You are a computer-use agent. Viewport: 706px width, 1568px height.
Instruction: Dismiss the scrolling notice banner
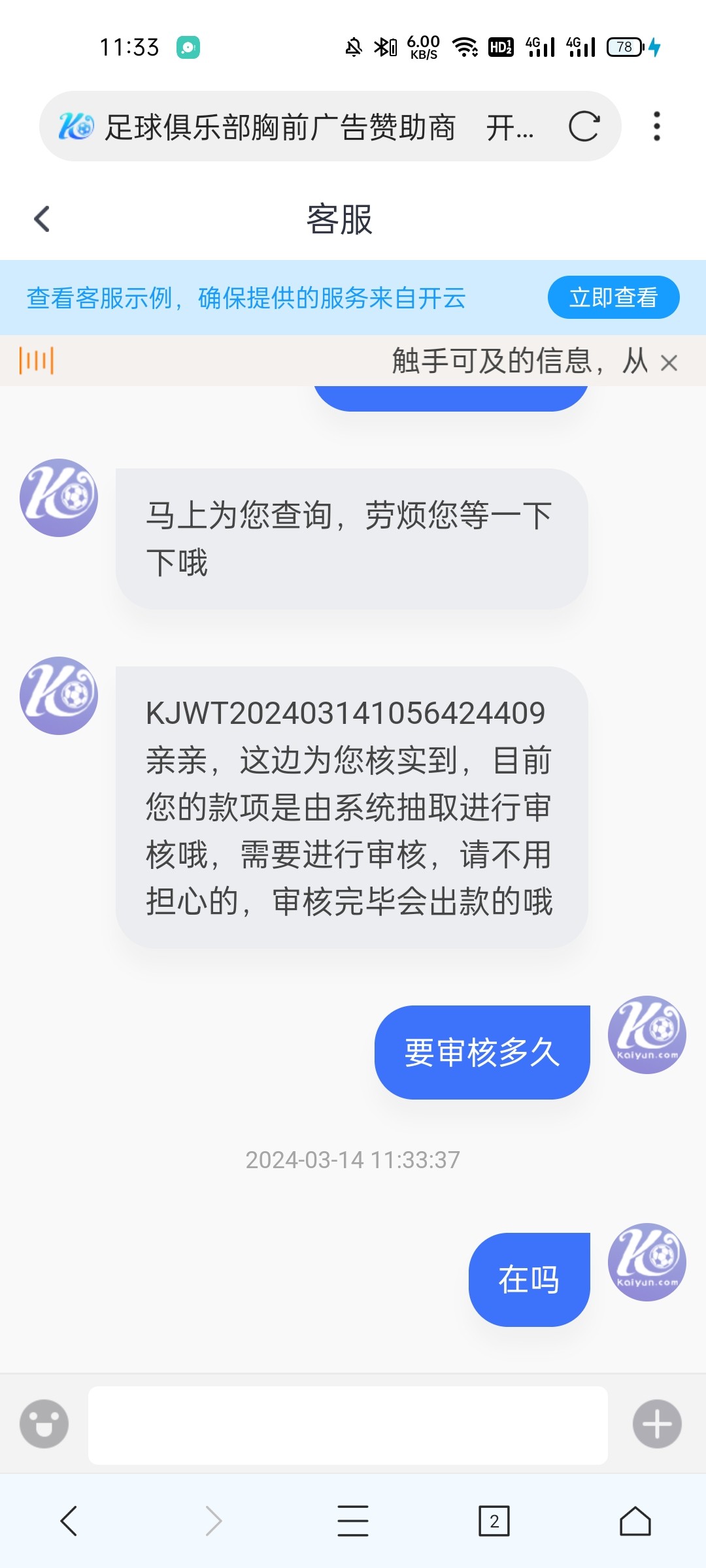669,363
